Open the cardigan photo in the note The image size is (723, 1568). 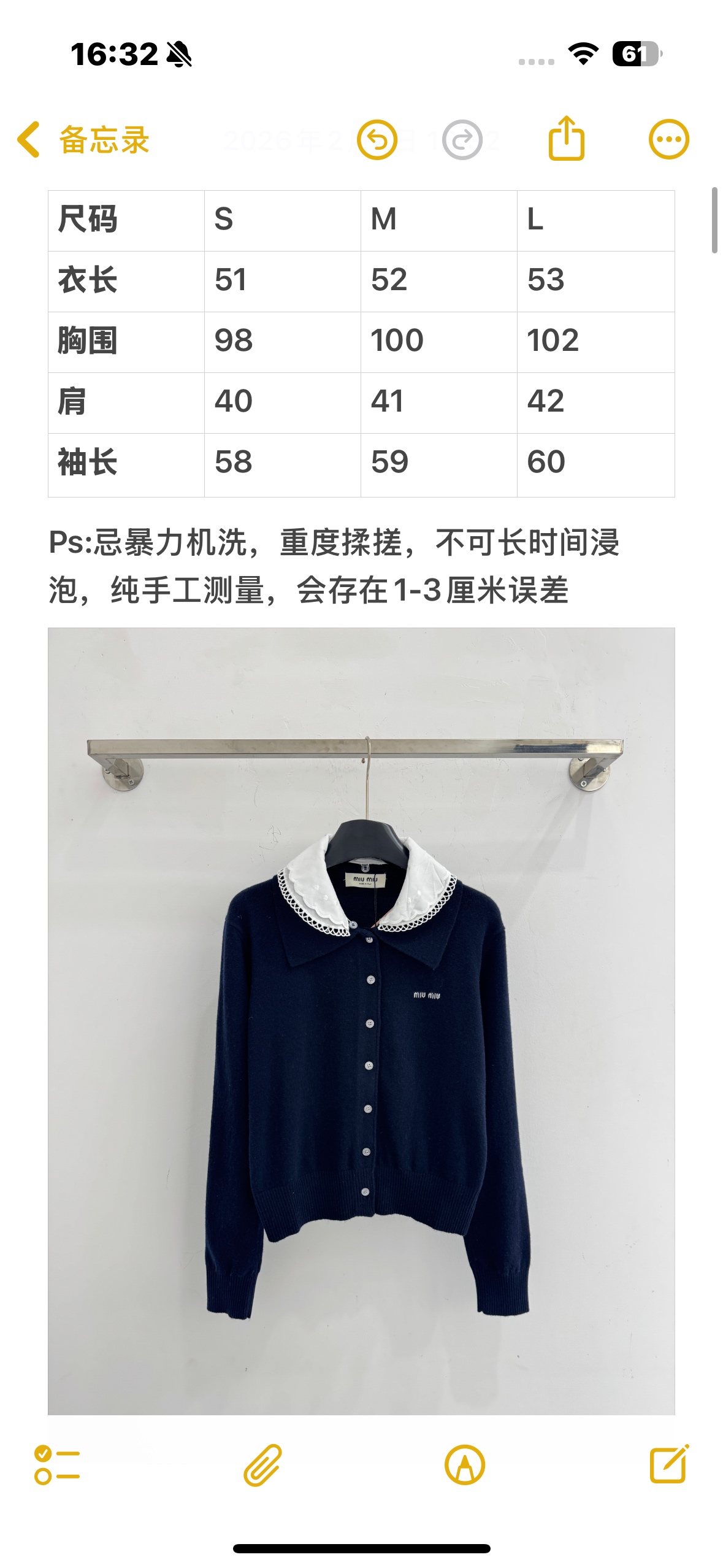point(361,1021)
